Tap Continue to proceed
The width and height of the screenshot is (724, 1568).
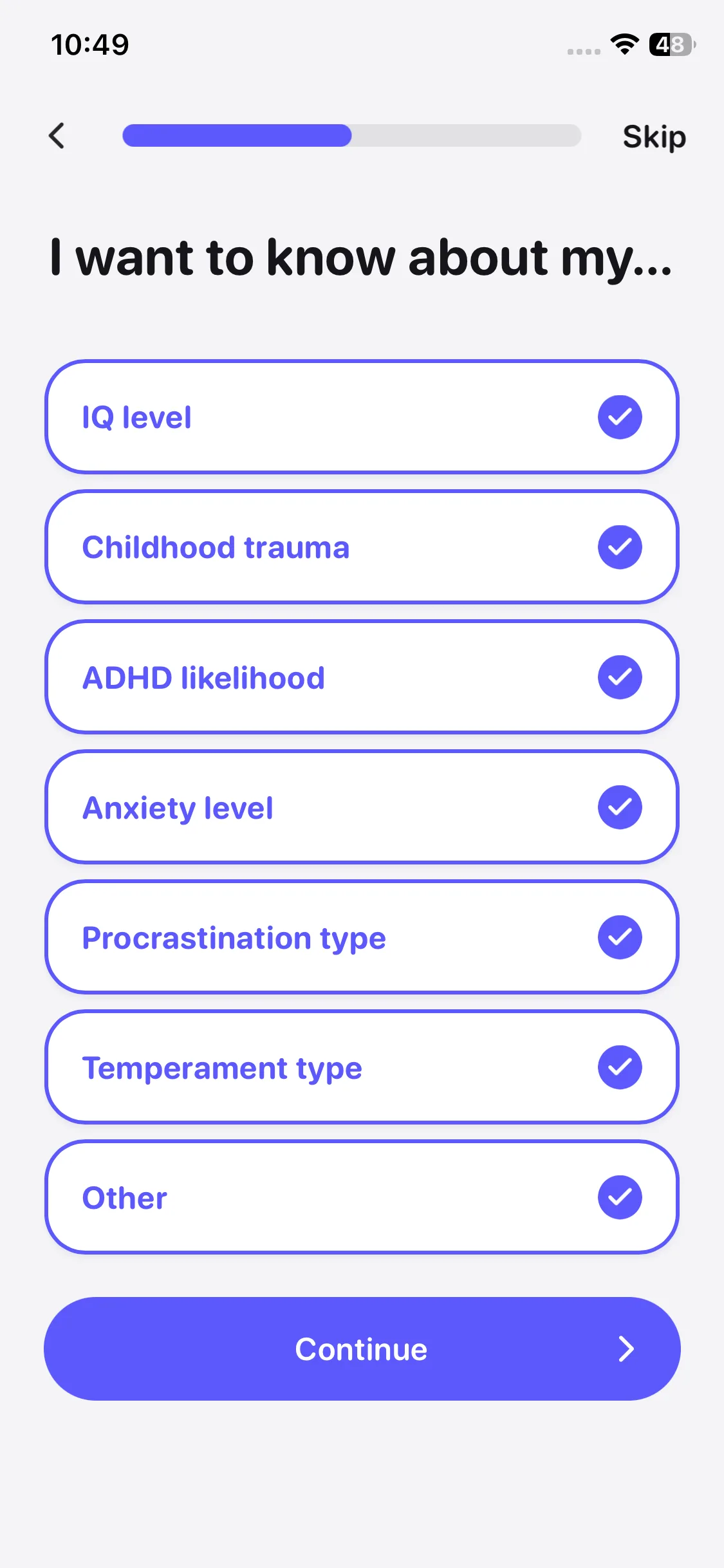coord(362,1349)
